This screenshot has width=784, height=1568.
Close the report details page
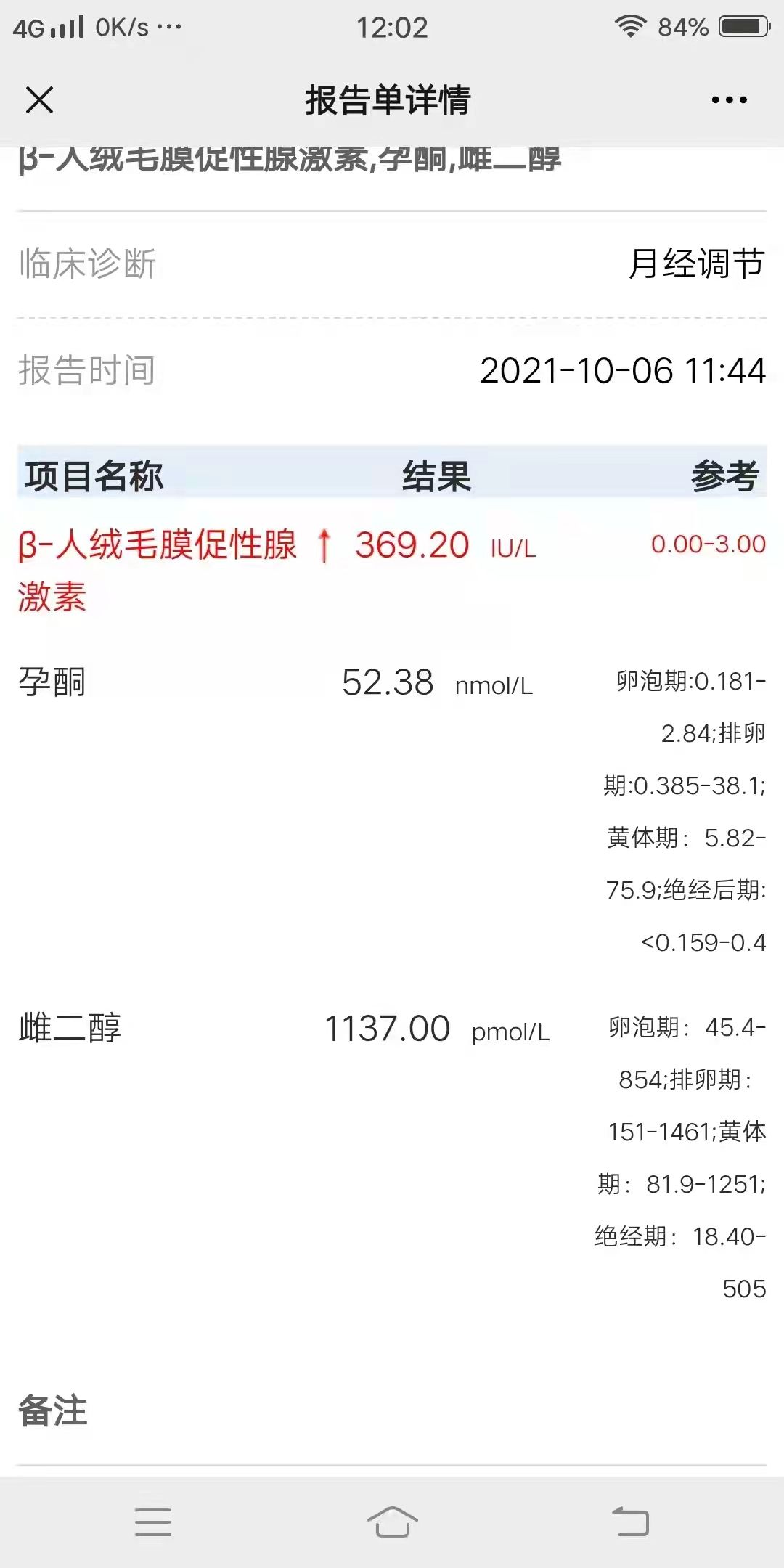[39, 99]
